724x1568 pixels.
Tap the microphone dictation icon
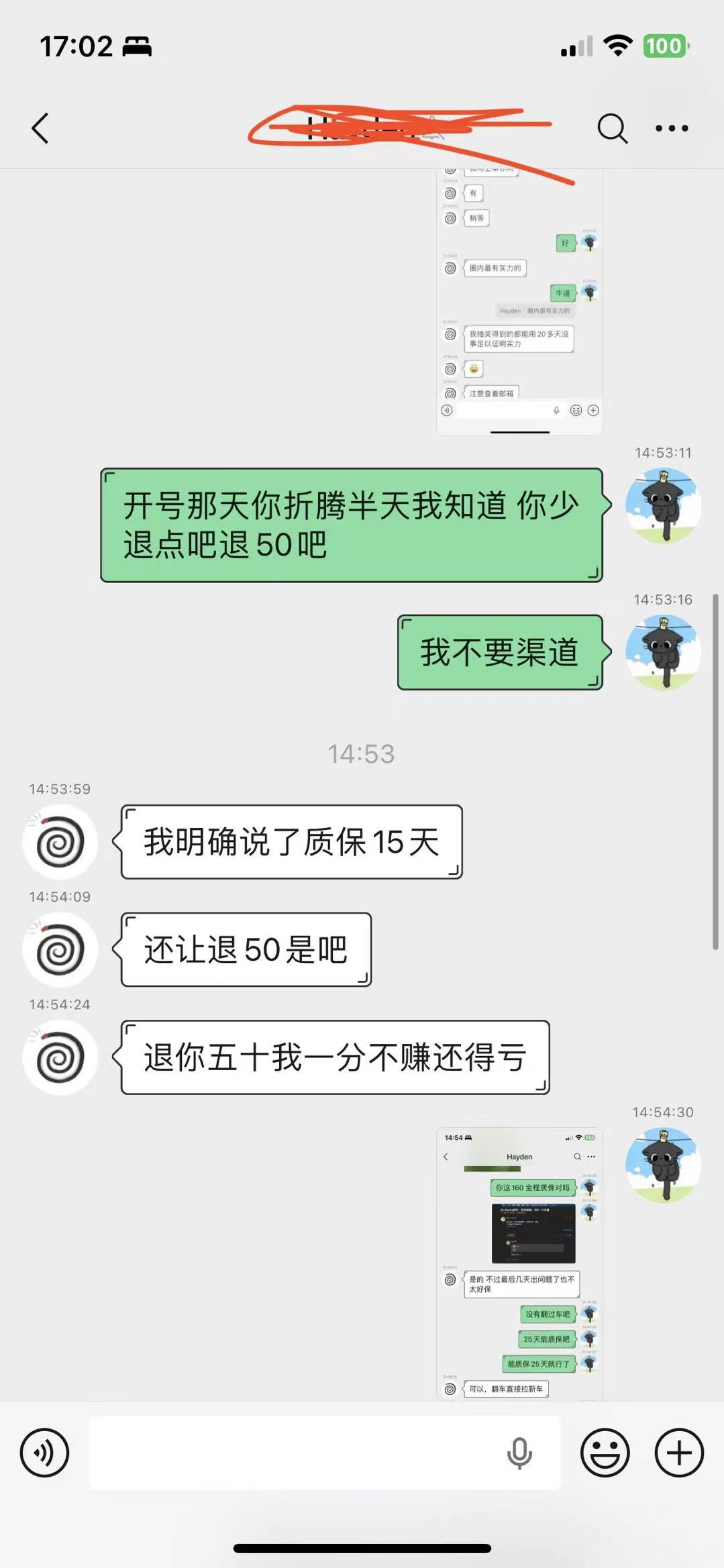[x=519, y=1453]
